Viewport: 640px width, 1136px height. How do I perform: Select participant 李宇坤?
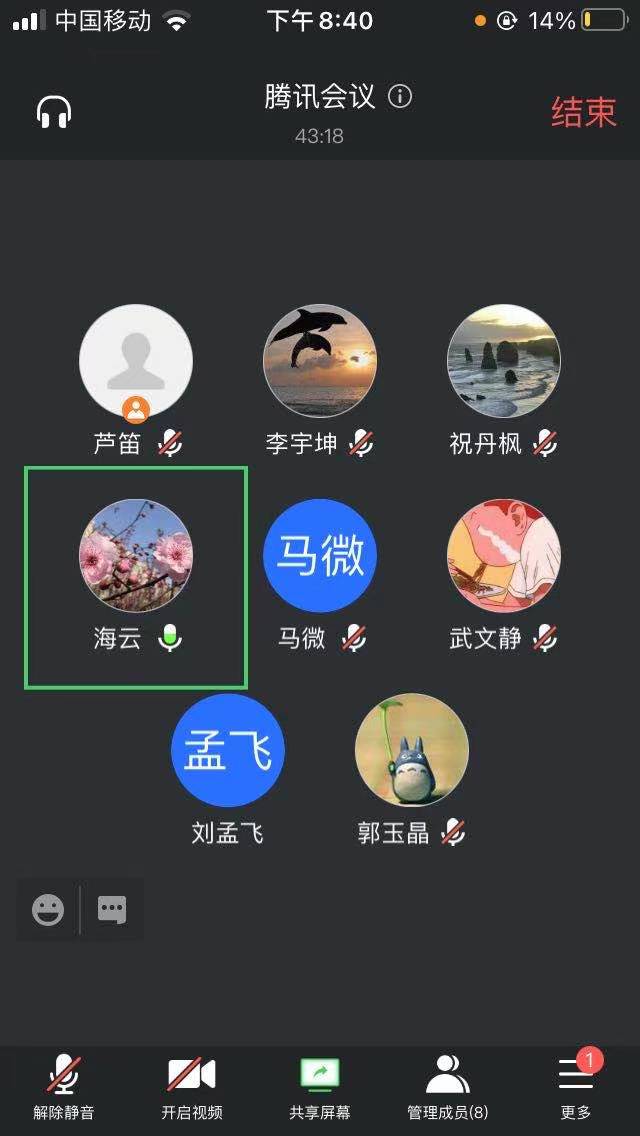point(320,362)
